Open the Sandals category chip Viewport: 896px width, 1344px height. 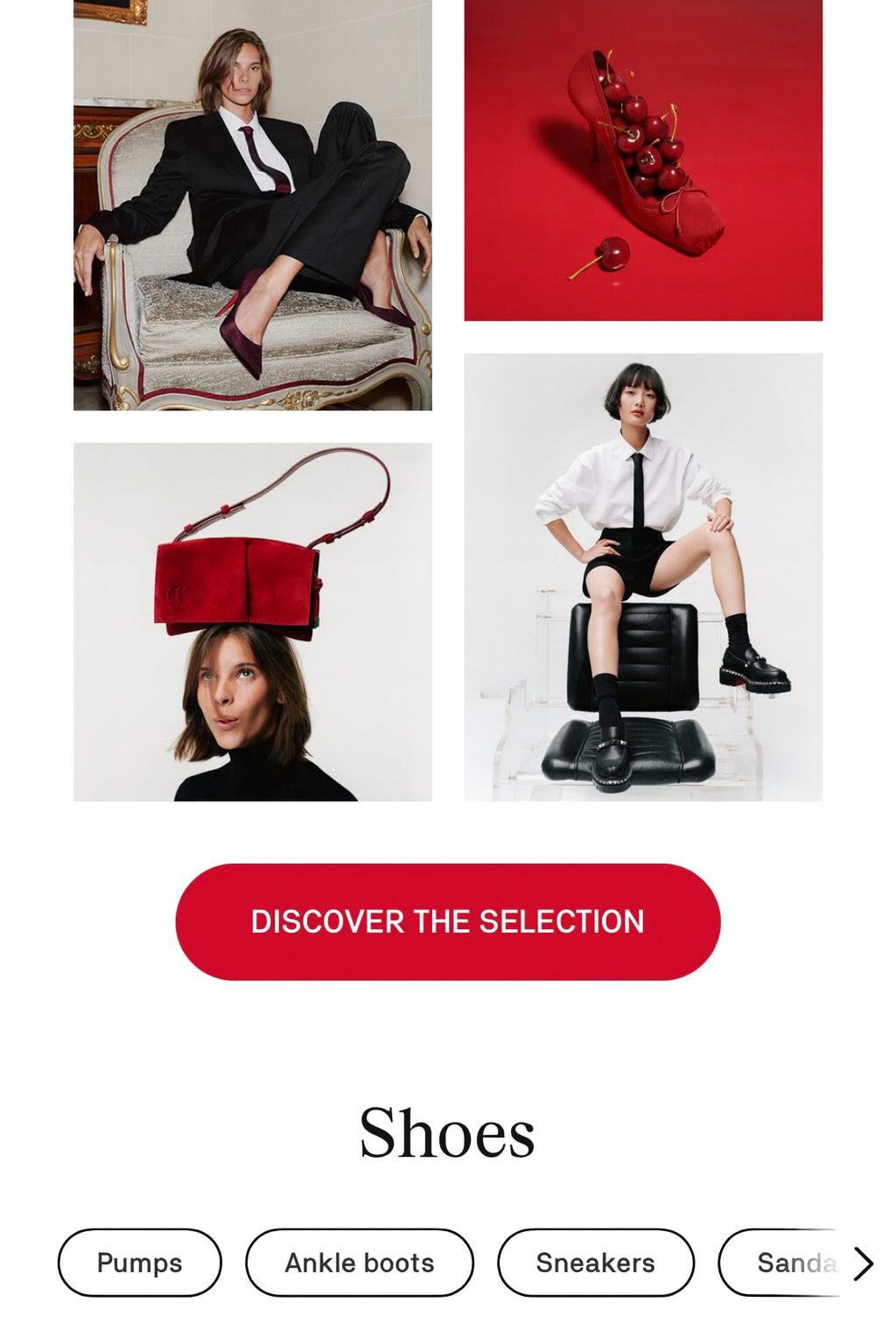coord(783,1263)
